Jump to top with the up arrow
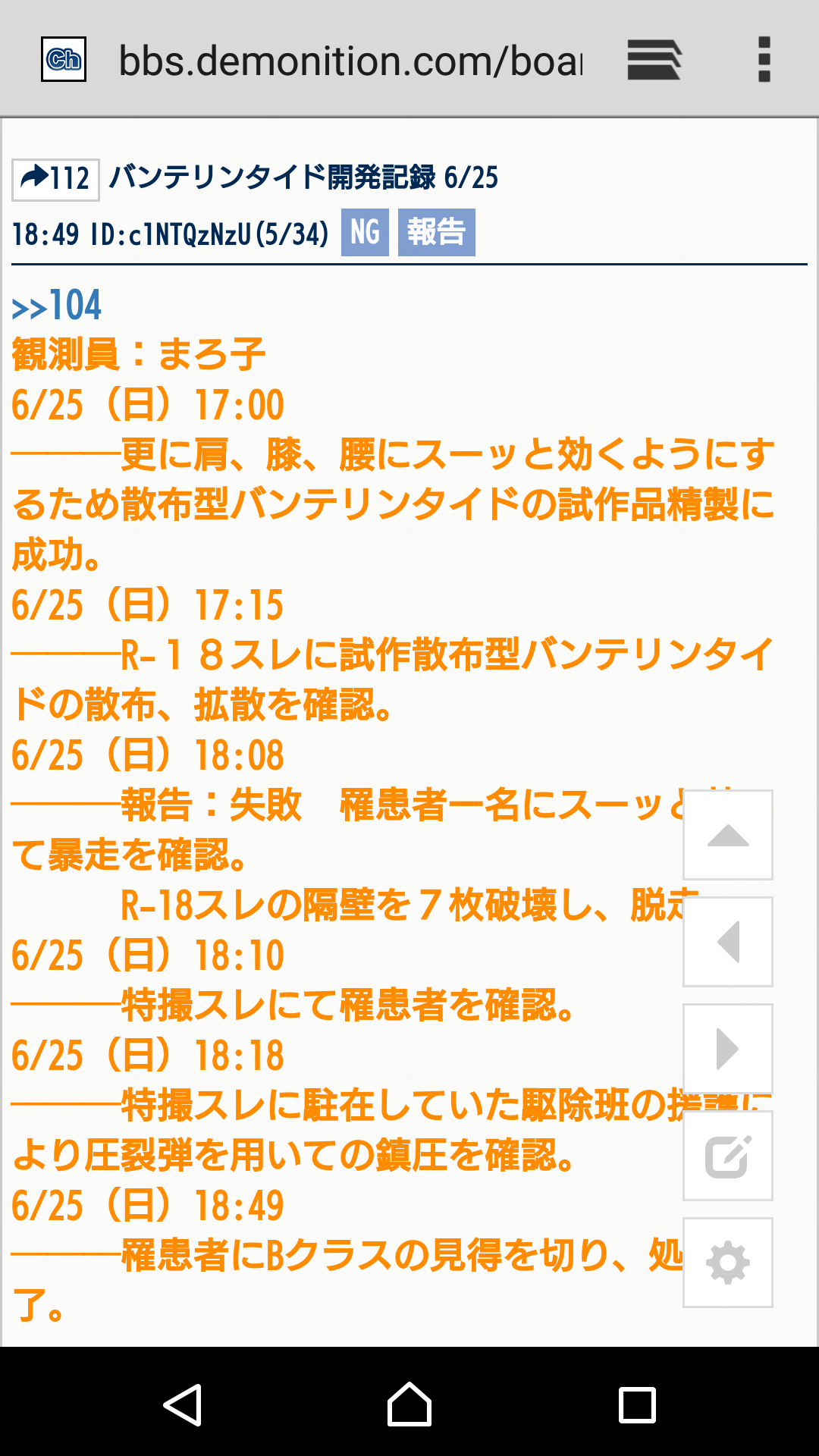This screenshot has height=1456, width=819. point(728,835)
